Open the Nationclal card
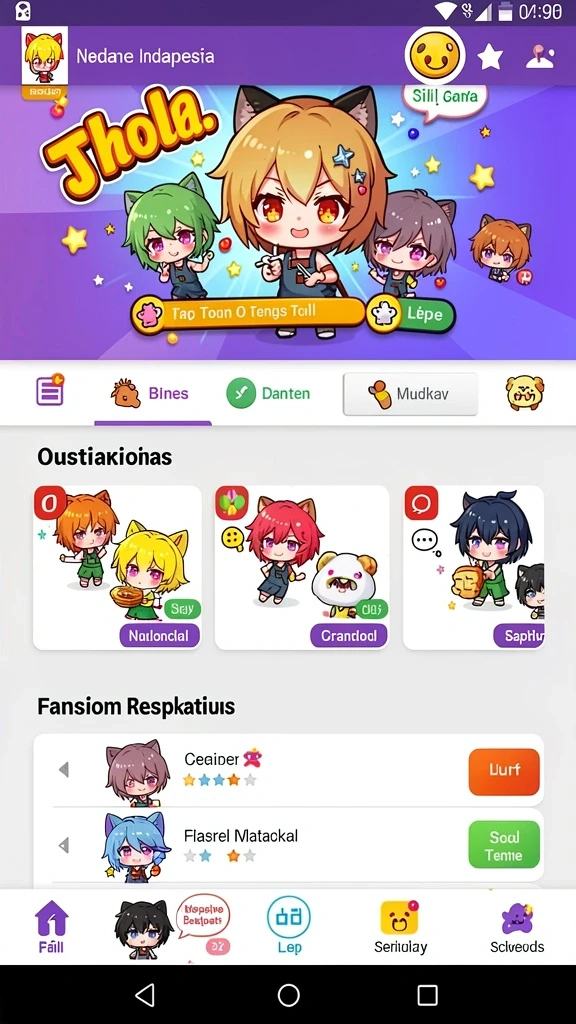 (118, 568)
